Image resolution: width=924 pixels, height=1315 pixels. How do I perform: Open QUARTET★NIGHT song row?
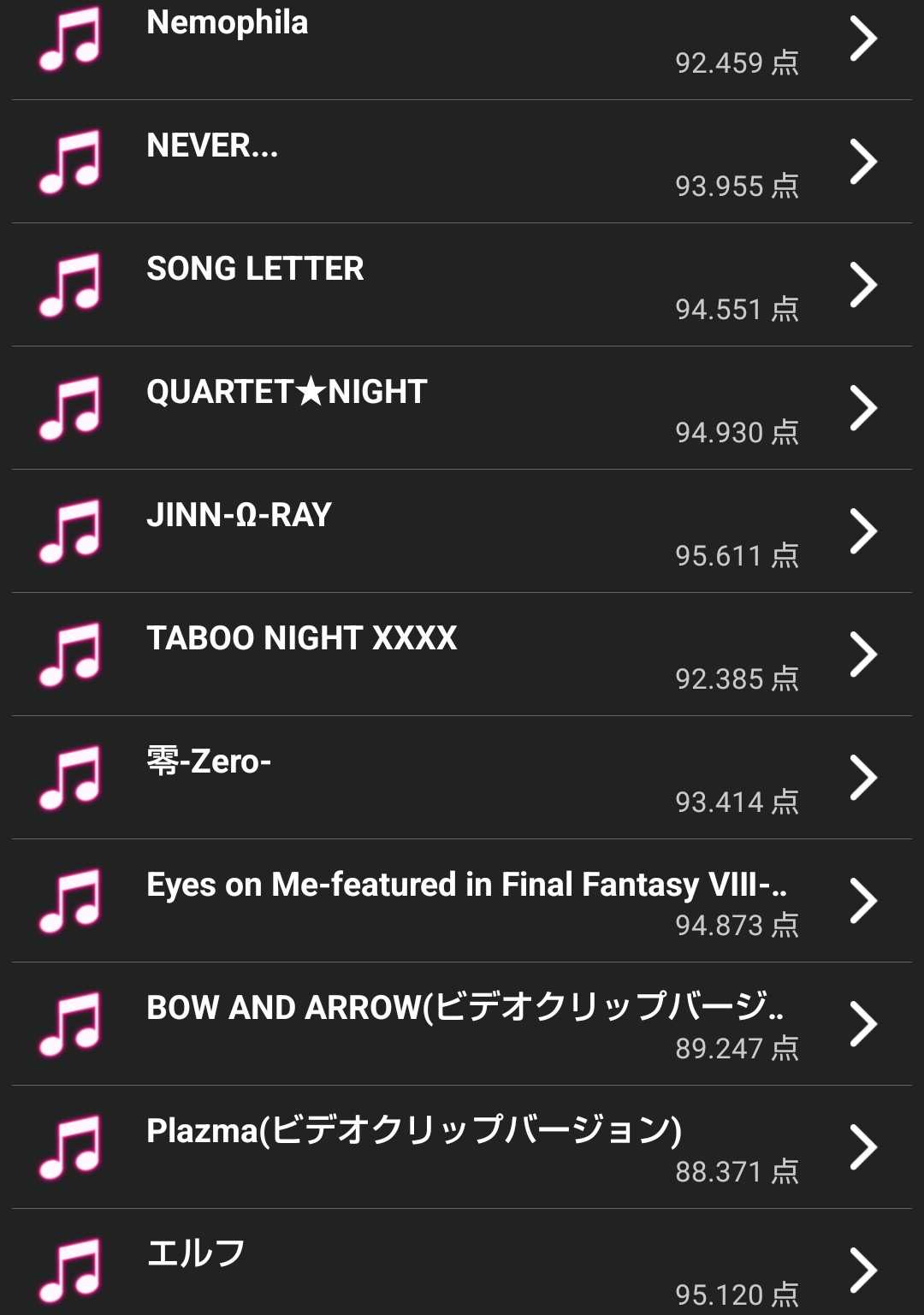point(462,409)
